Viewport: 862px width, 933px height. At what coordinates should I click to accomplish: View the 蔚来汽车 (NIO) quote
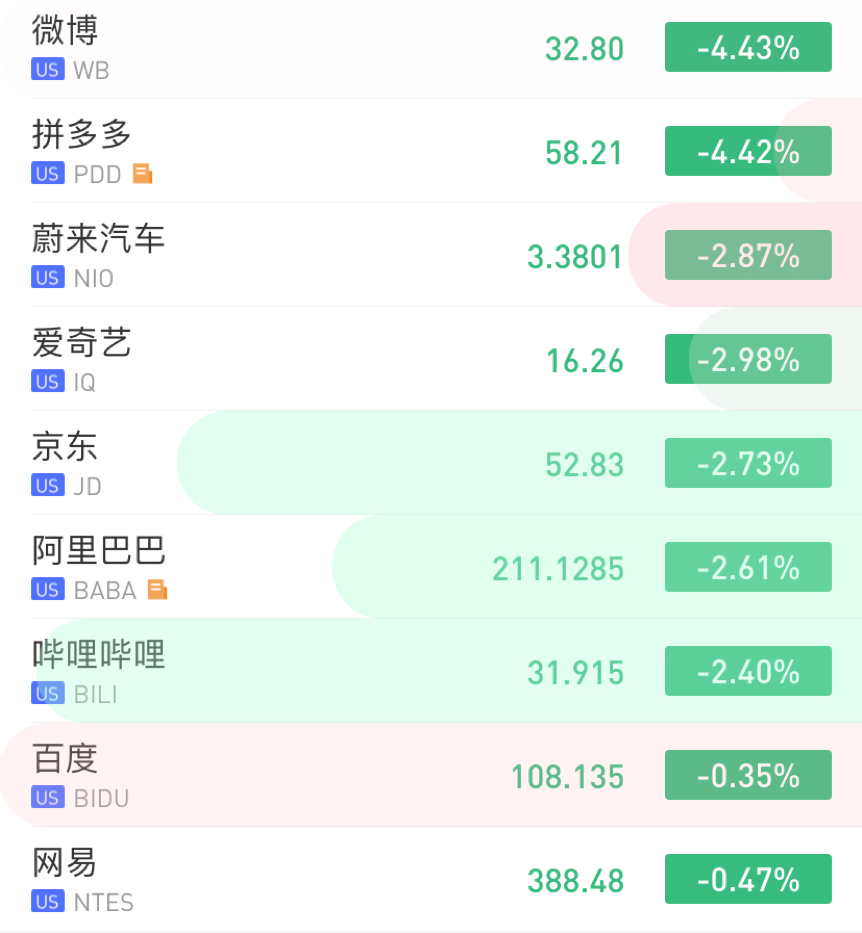pos(300,256)
